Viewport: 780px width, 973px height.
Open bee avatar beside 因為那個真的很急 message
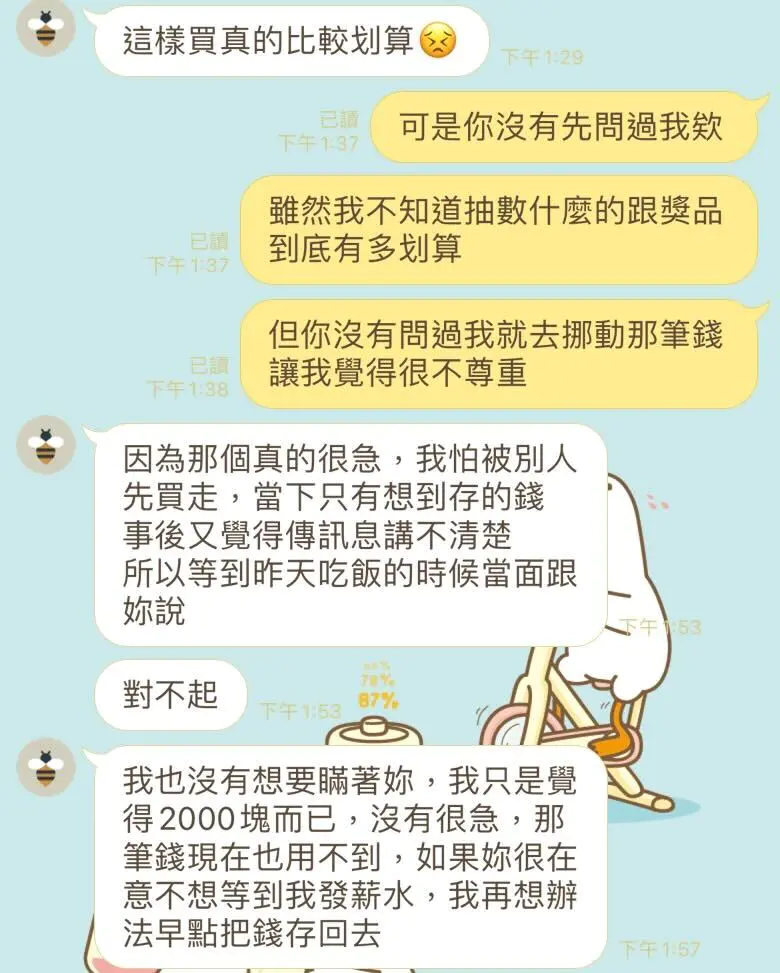tap(46, 445)
